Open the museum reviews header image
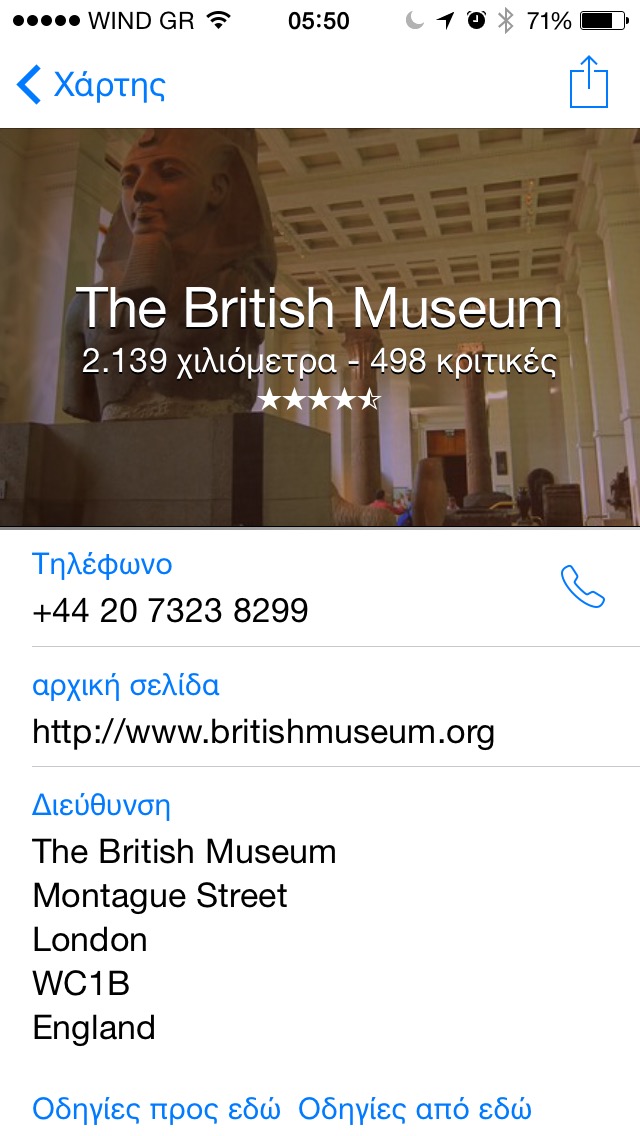The height and width of the screenshot is (1136, 640). (x=320, y=330)
